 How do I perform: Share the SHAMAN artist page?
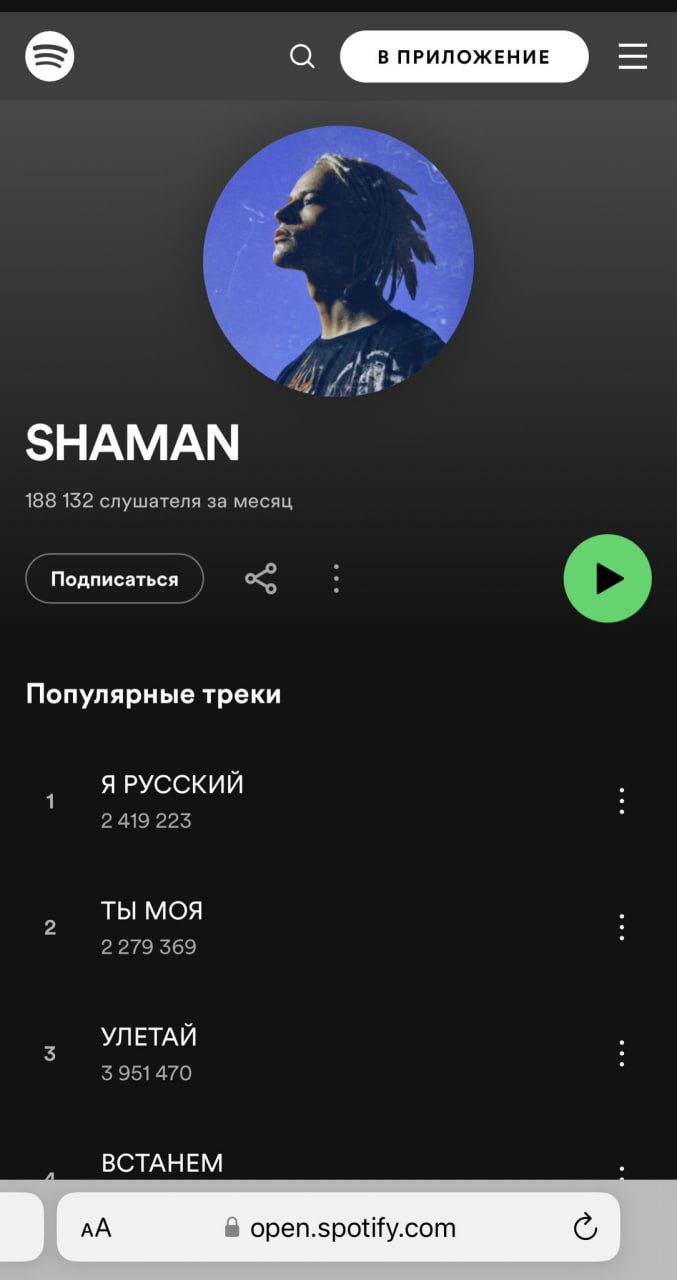click(x=261, y=579)
